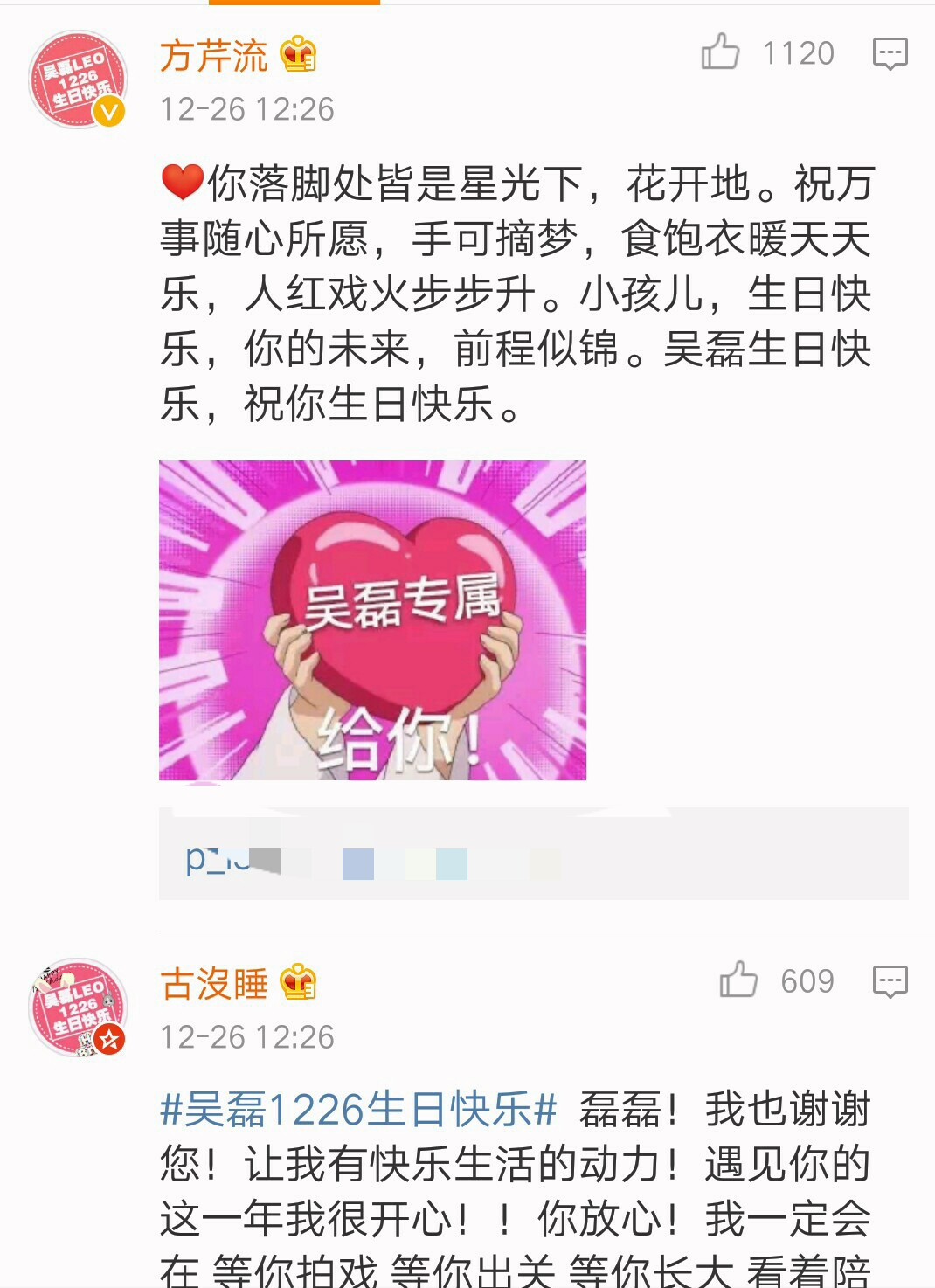Click the star badge on 古沒睡's avatar
The height and width of the screenshot is (1288, 935).
coord(110,1037)
